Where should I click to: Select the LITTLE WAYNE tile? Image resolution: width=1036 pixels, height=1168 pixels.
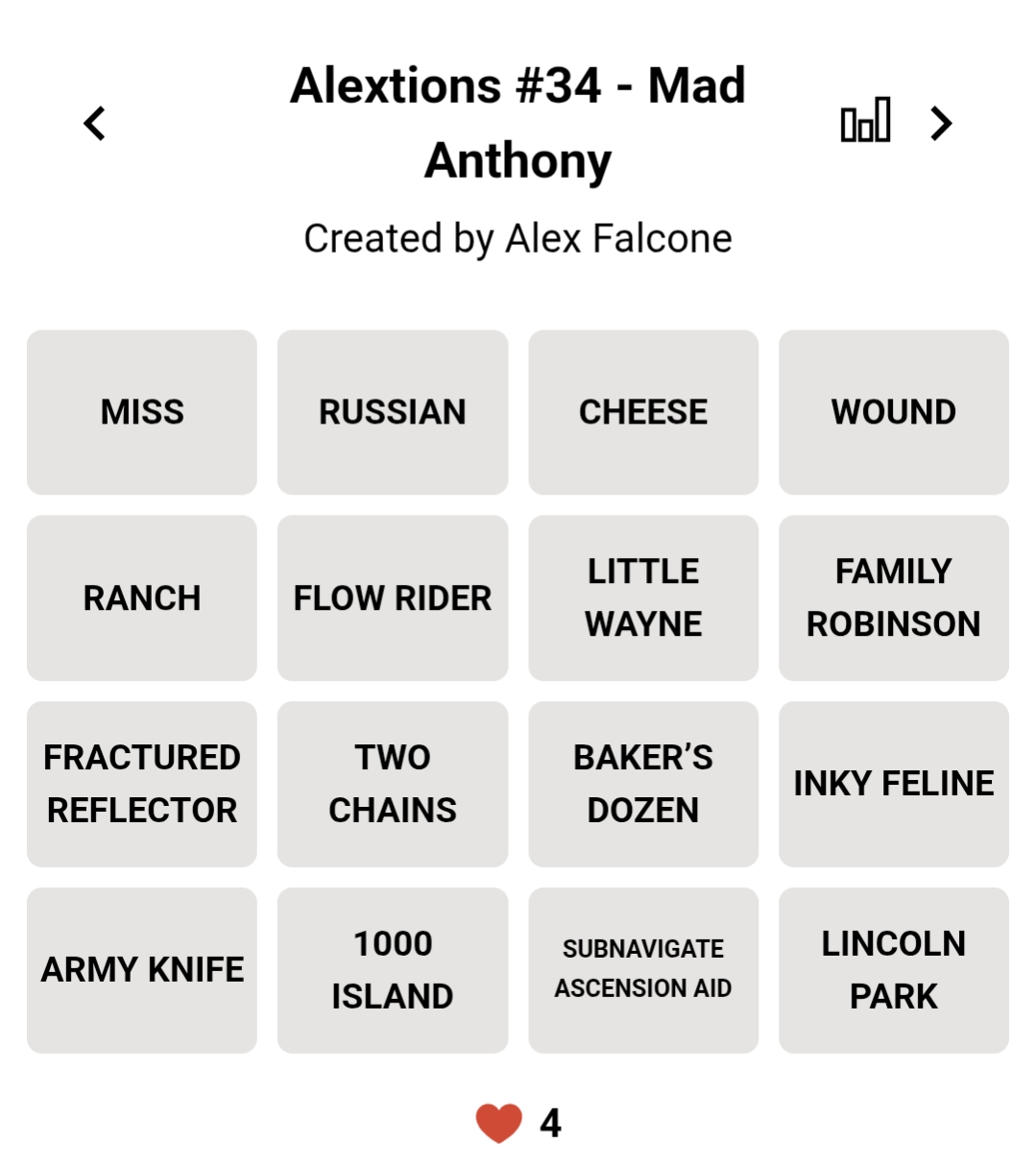coord(643,597)
